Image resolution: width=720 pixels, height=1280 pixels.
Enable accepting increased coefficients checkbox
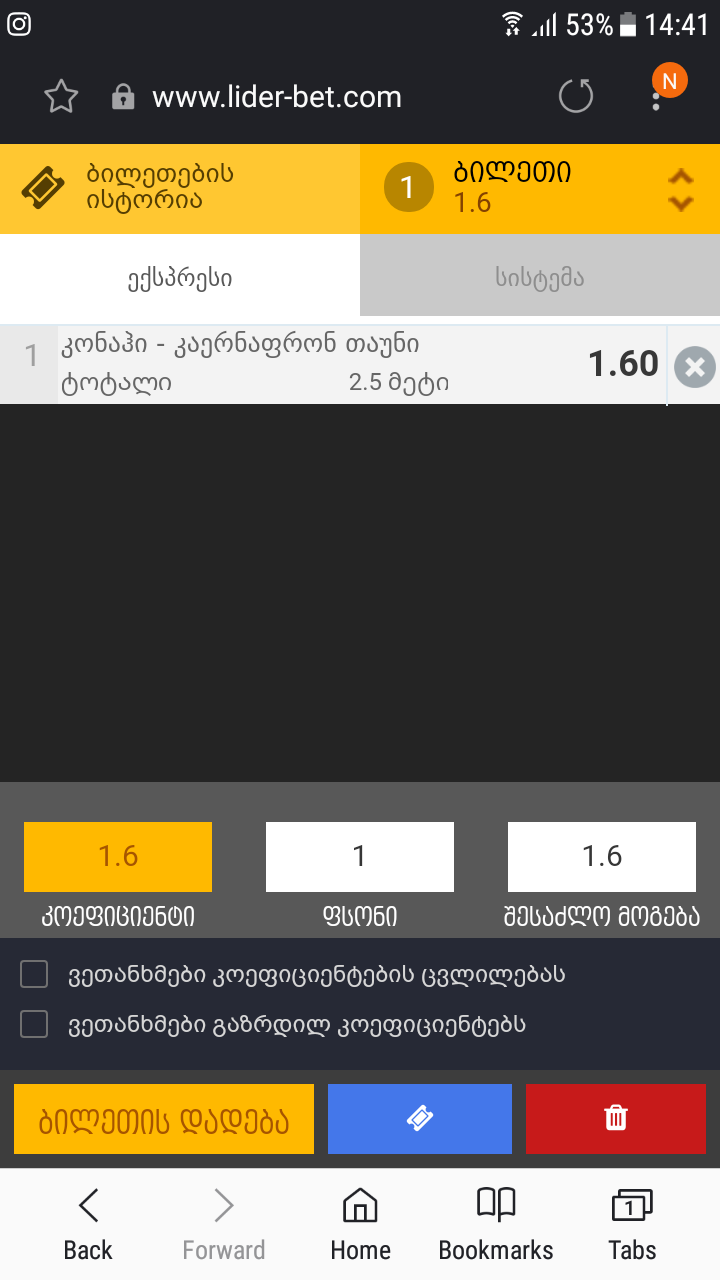[x=33, y=1025]
